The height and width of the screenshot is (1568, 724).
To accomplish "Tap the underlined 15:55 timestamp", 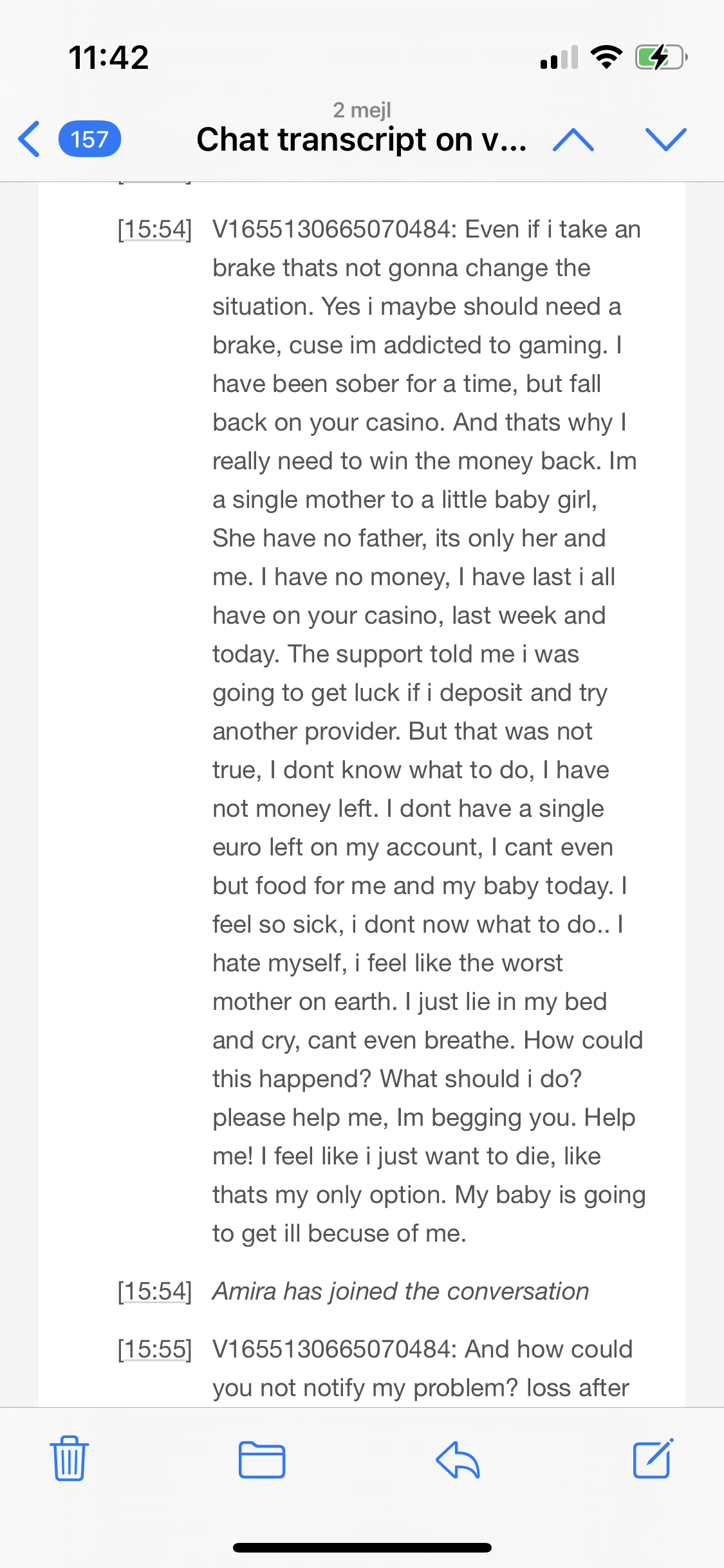I will click(x=155, y=1349).
